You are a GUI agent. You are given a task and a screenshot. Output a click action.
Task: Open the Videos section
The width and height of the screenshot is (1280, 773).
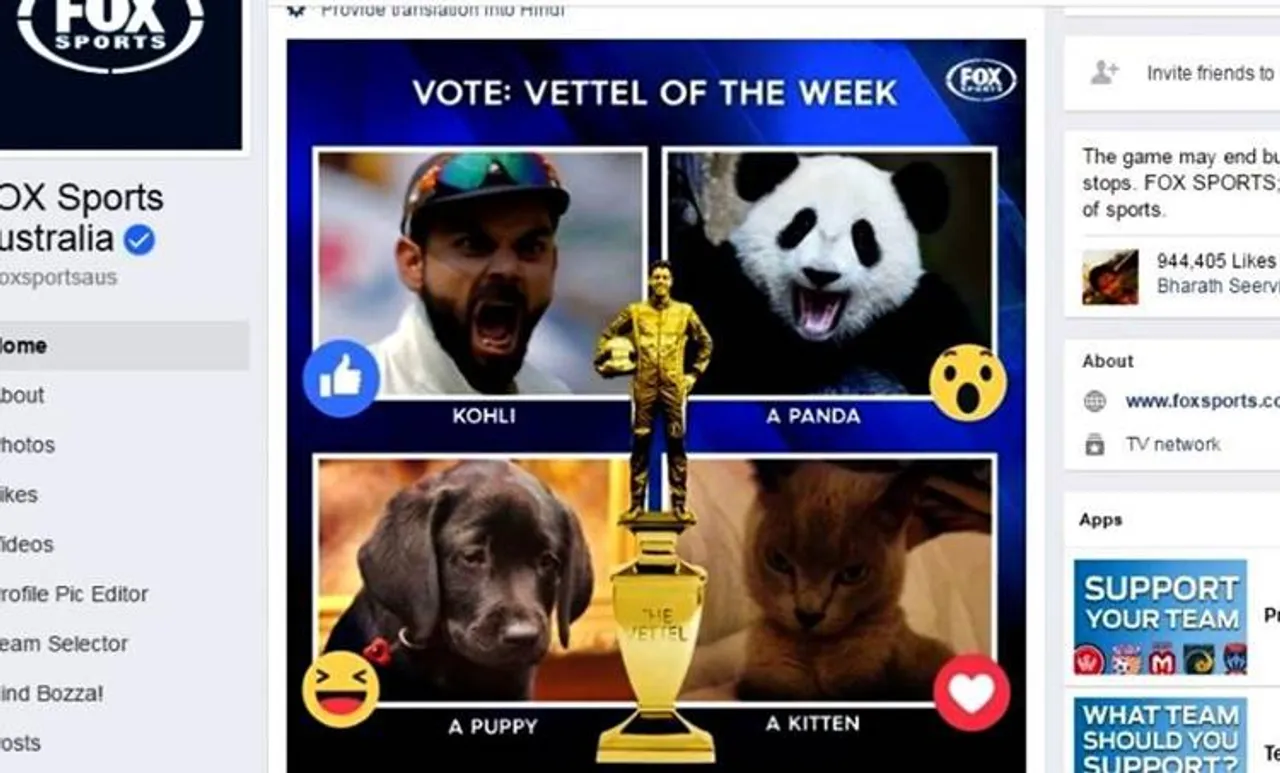point(28,544)
